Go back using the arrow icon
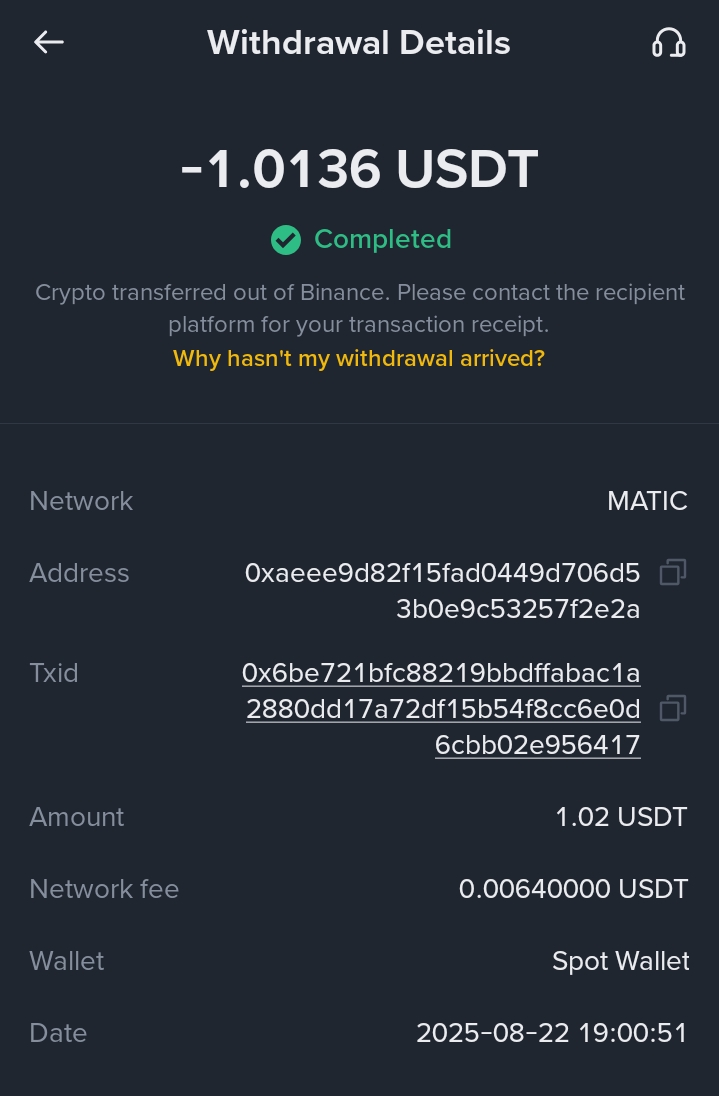 point(49,42)
